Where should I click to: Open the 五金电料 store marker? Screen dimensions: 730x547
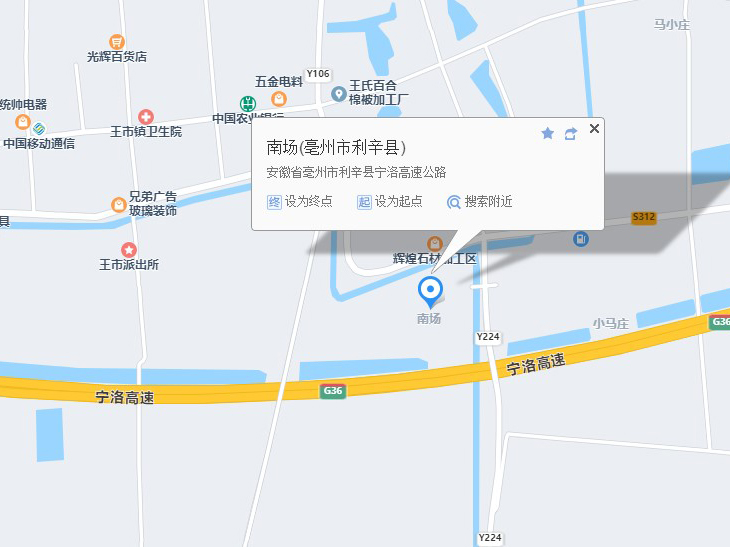tap(279, 98)
